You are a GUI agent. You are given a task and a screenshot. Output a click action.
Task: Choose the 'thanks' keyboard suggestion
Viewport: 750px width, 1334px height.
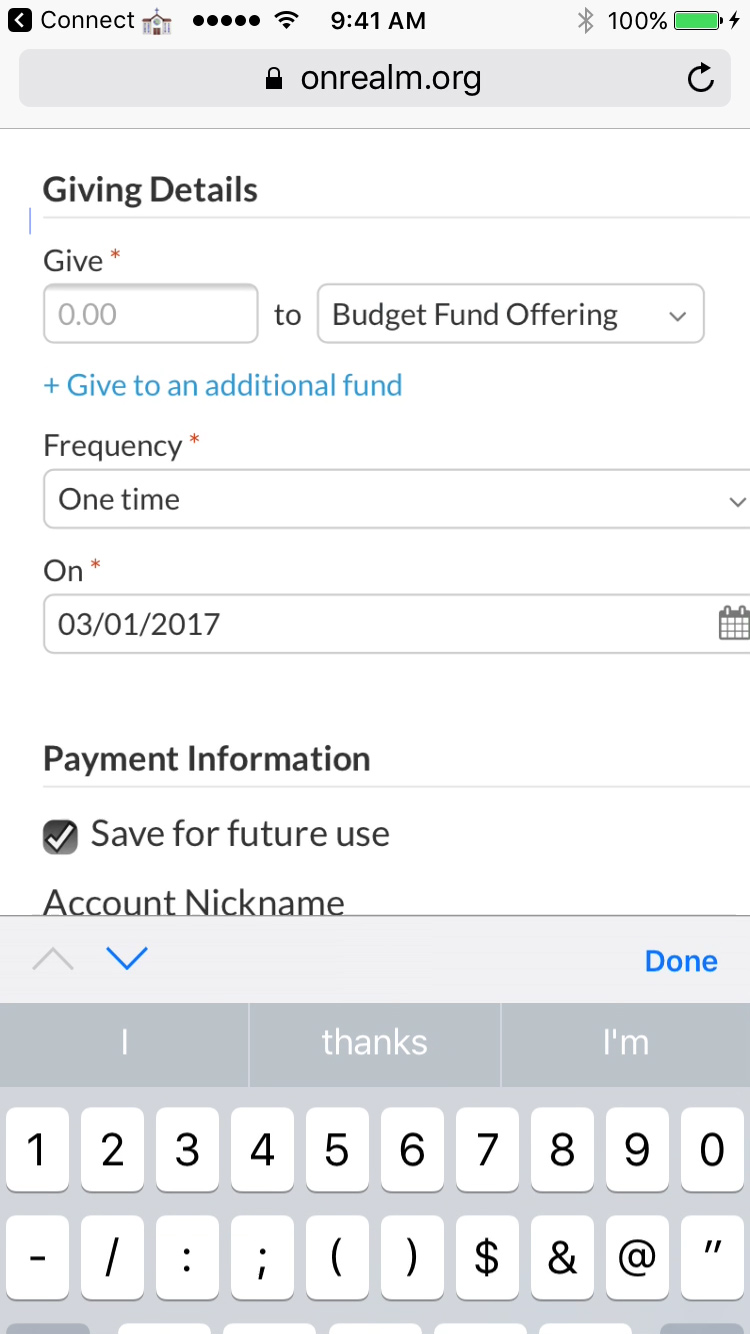[374, 1043]
